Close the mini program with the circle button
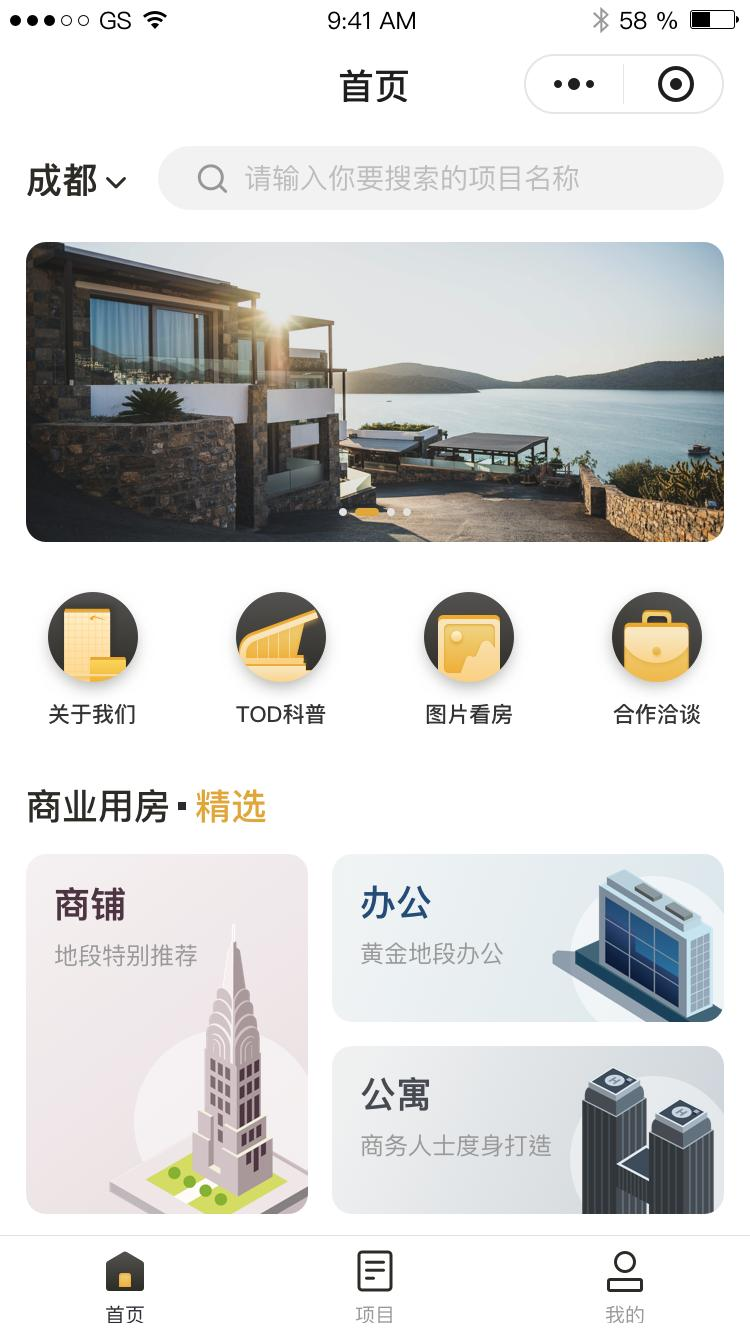Screen dimensions: 750x1334 [675, 84]
